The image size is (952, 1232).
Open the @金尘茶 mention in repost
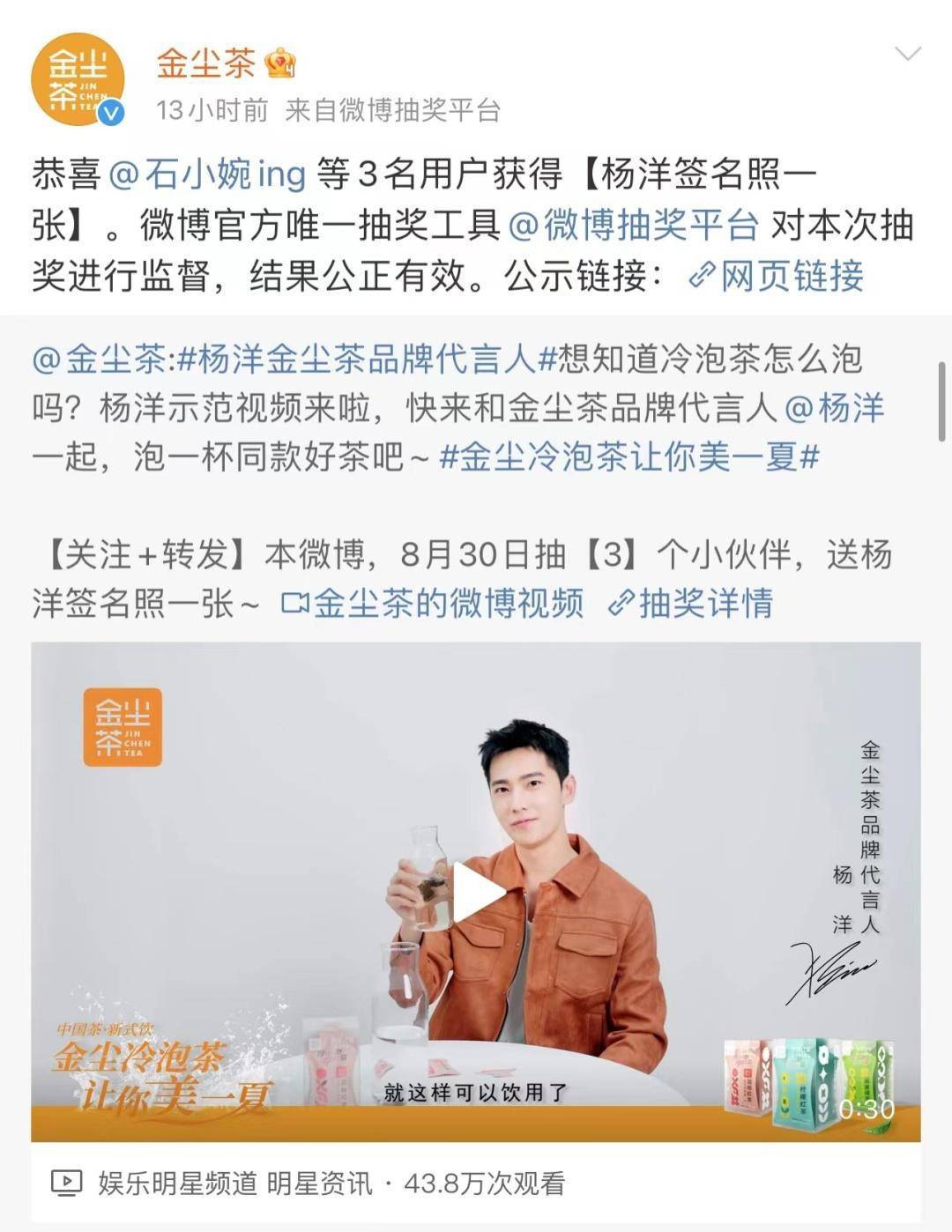99,360
